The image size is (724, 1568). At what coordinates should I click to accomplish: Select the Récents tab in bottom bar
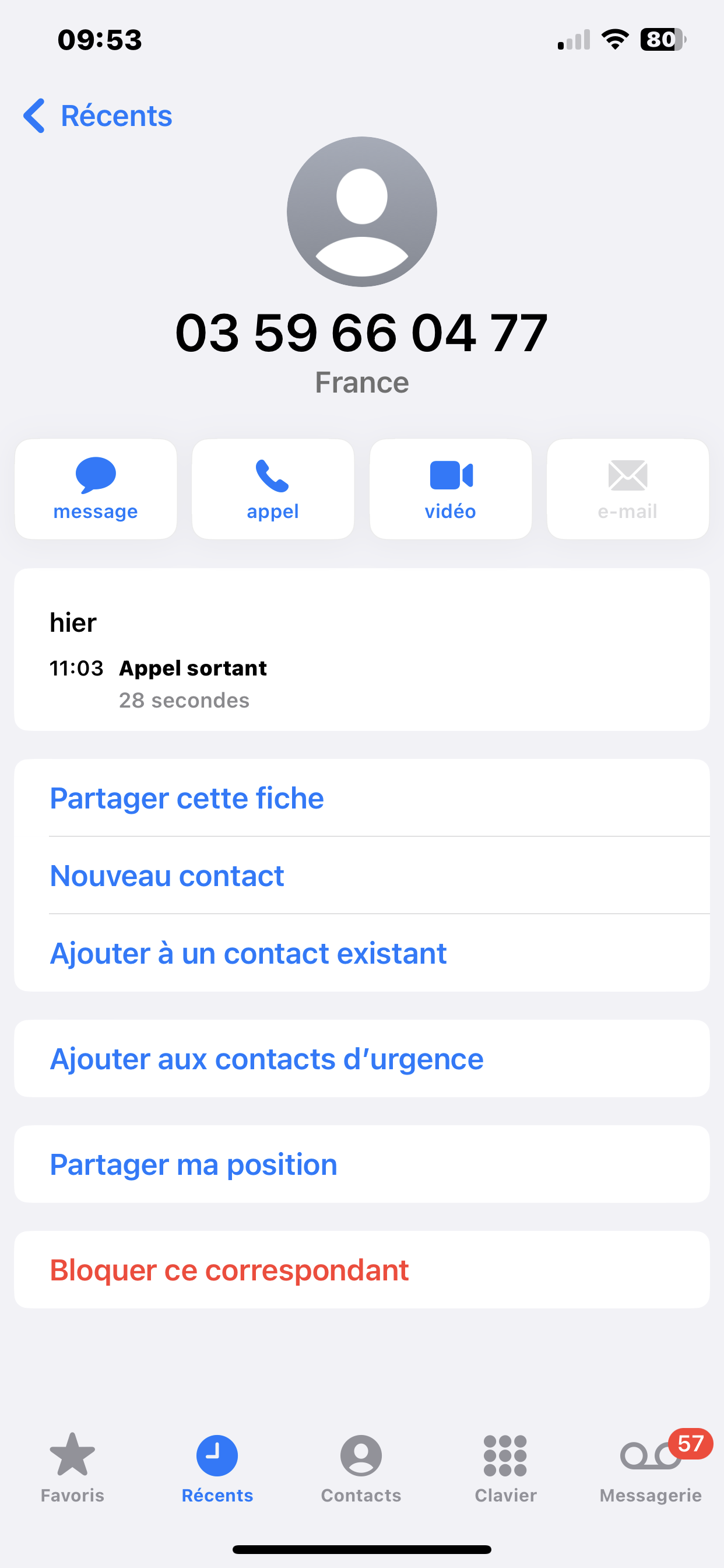tap(217, 1467)
